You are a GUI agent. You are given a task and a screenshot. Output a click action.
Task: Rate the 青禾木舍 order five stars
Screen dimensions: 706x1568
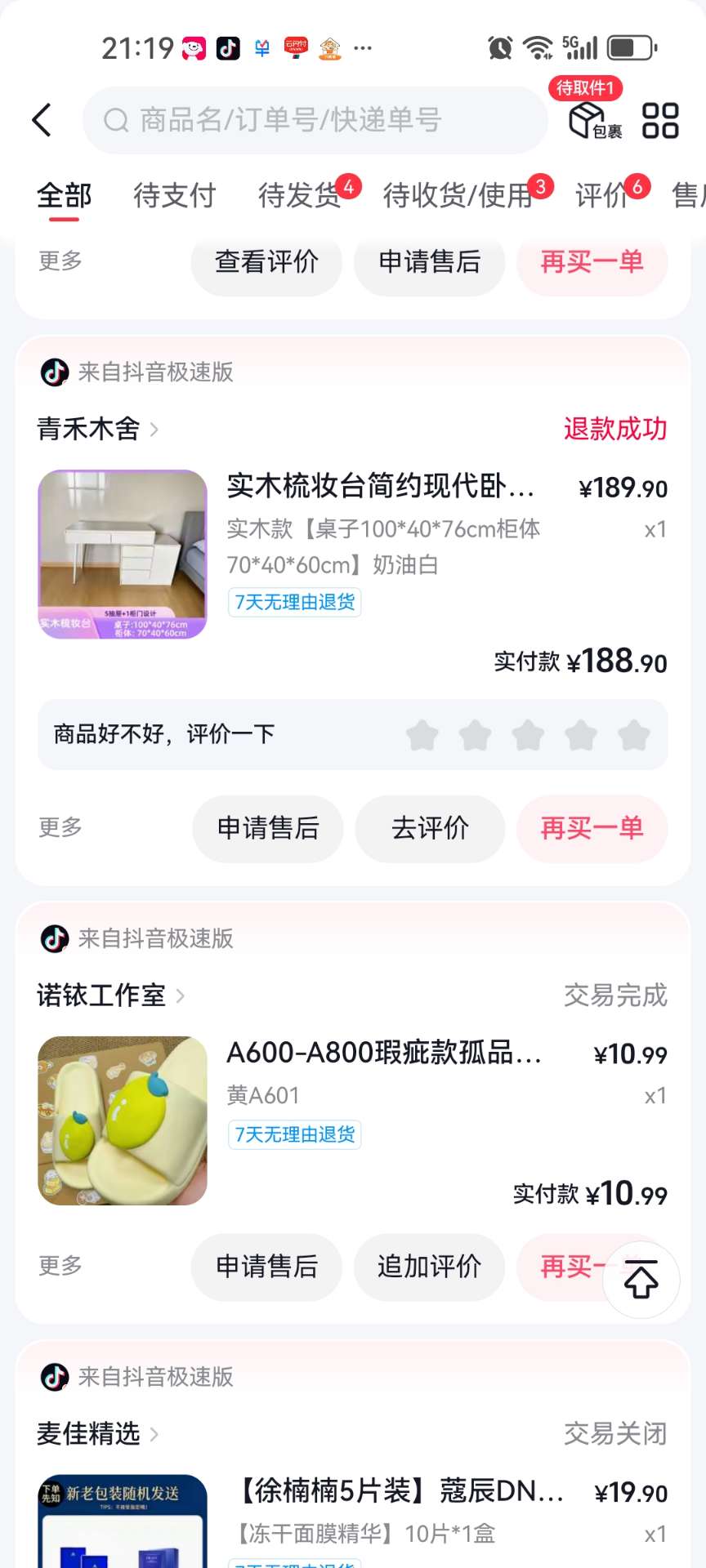(x=633, y=735)
